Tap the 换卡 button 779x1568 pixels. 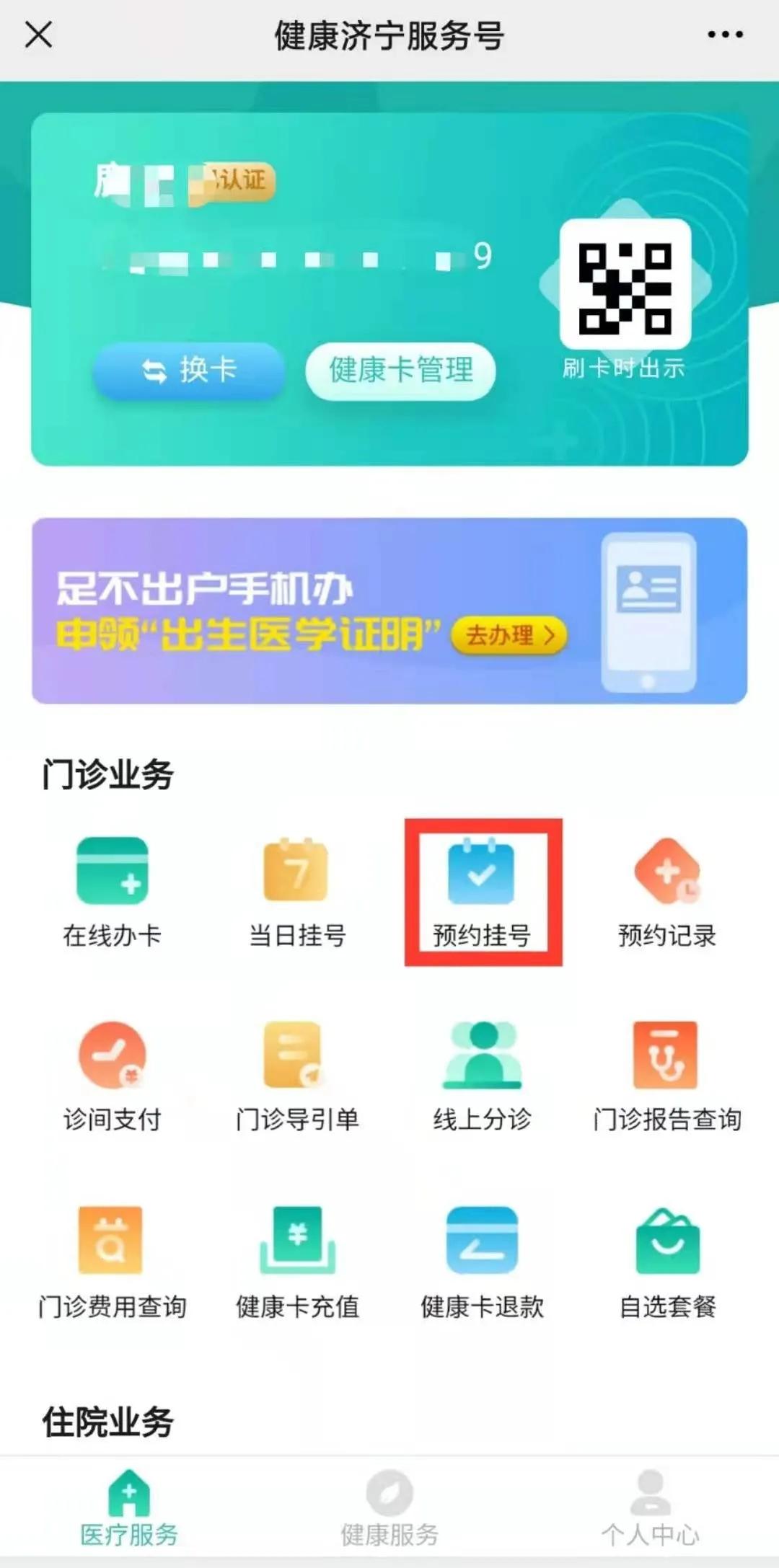(189, 371)
